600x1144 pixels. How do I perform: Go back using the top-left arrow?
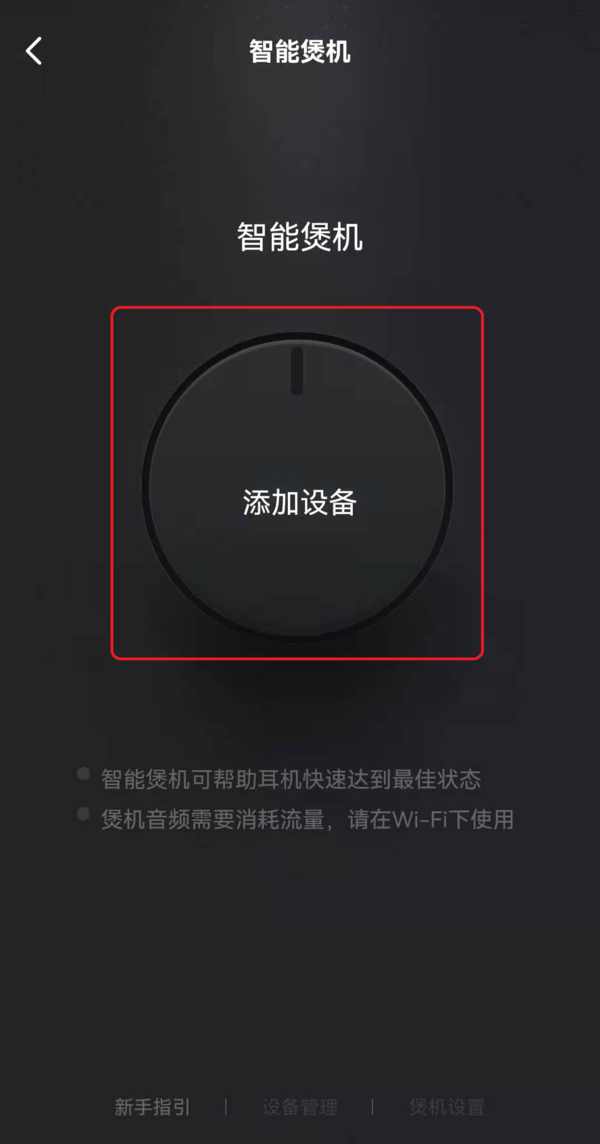coord(35,51)
